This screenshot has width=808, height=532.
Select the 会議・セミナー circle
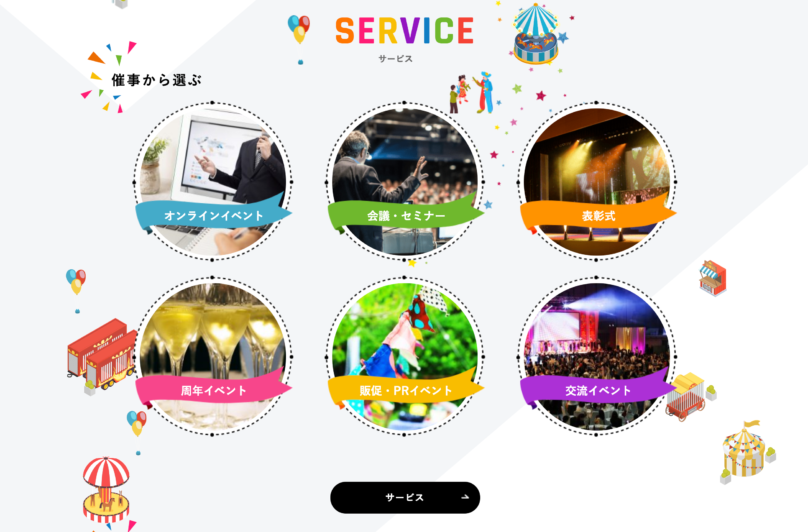click(x=405, y=182)
